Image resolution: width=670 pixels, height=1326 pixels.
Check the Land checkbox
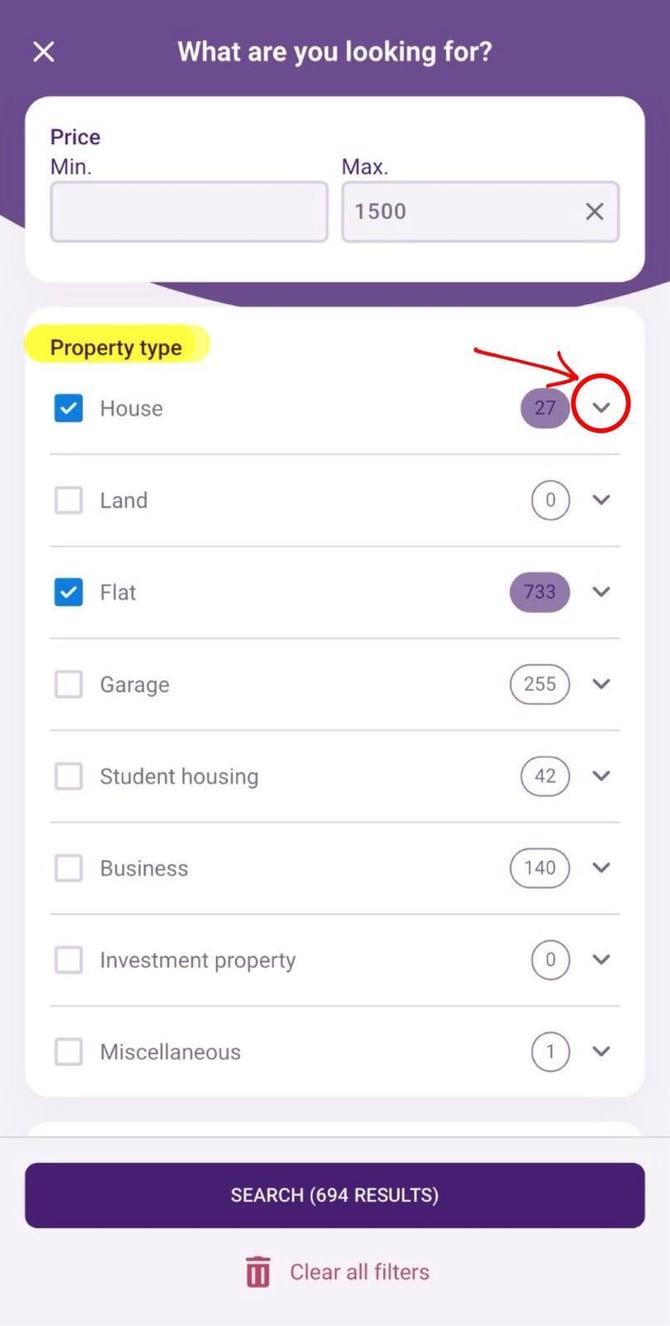pyautogui.click(x=68, y=500)
